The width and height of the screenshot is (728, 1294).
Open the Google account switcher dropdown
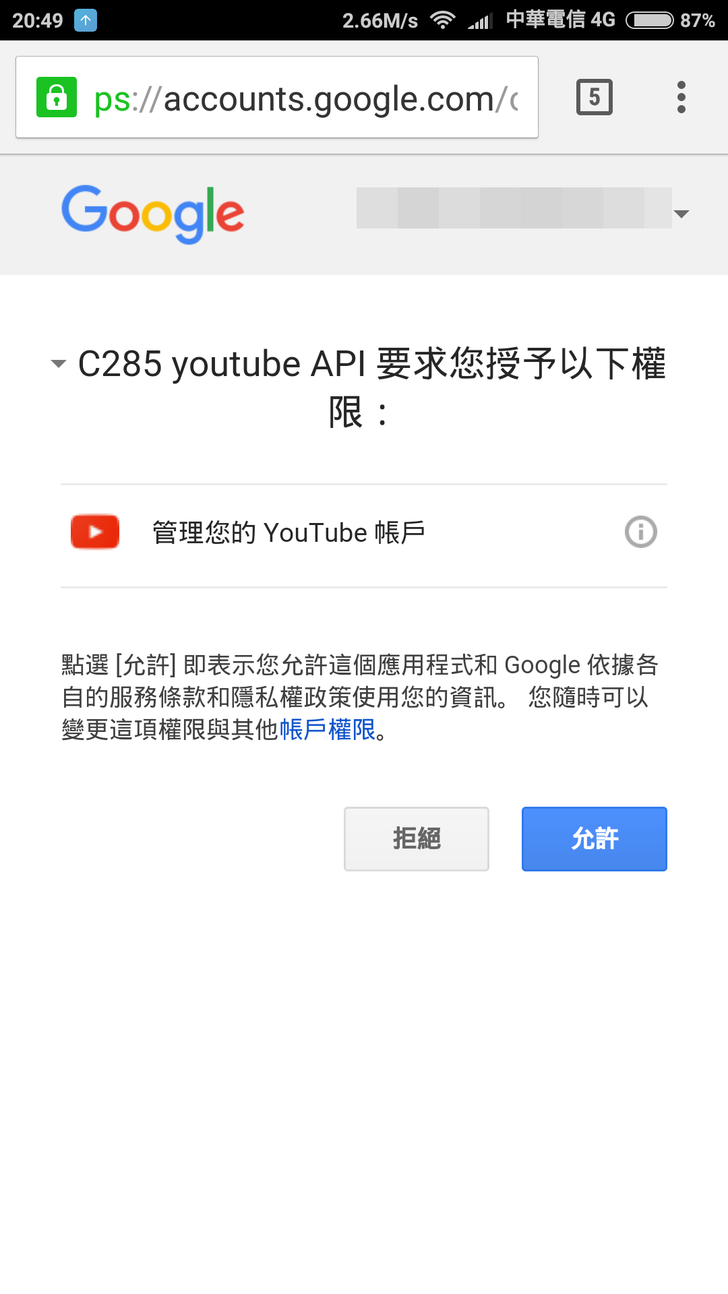tap(681, 214)
